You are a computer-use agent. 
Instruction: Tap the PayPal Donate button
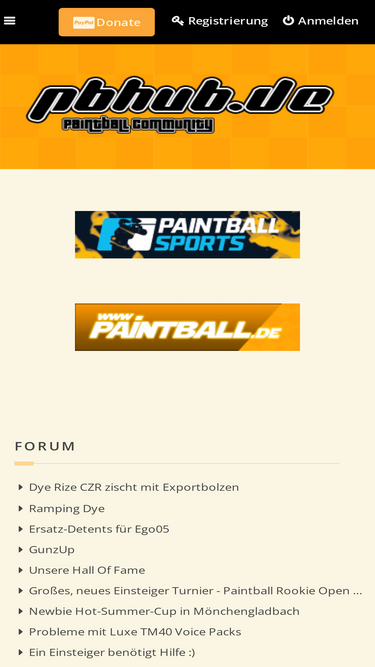pyautogui.click(x=107, y=22)
